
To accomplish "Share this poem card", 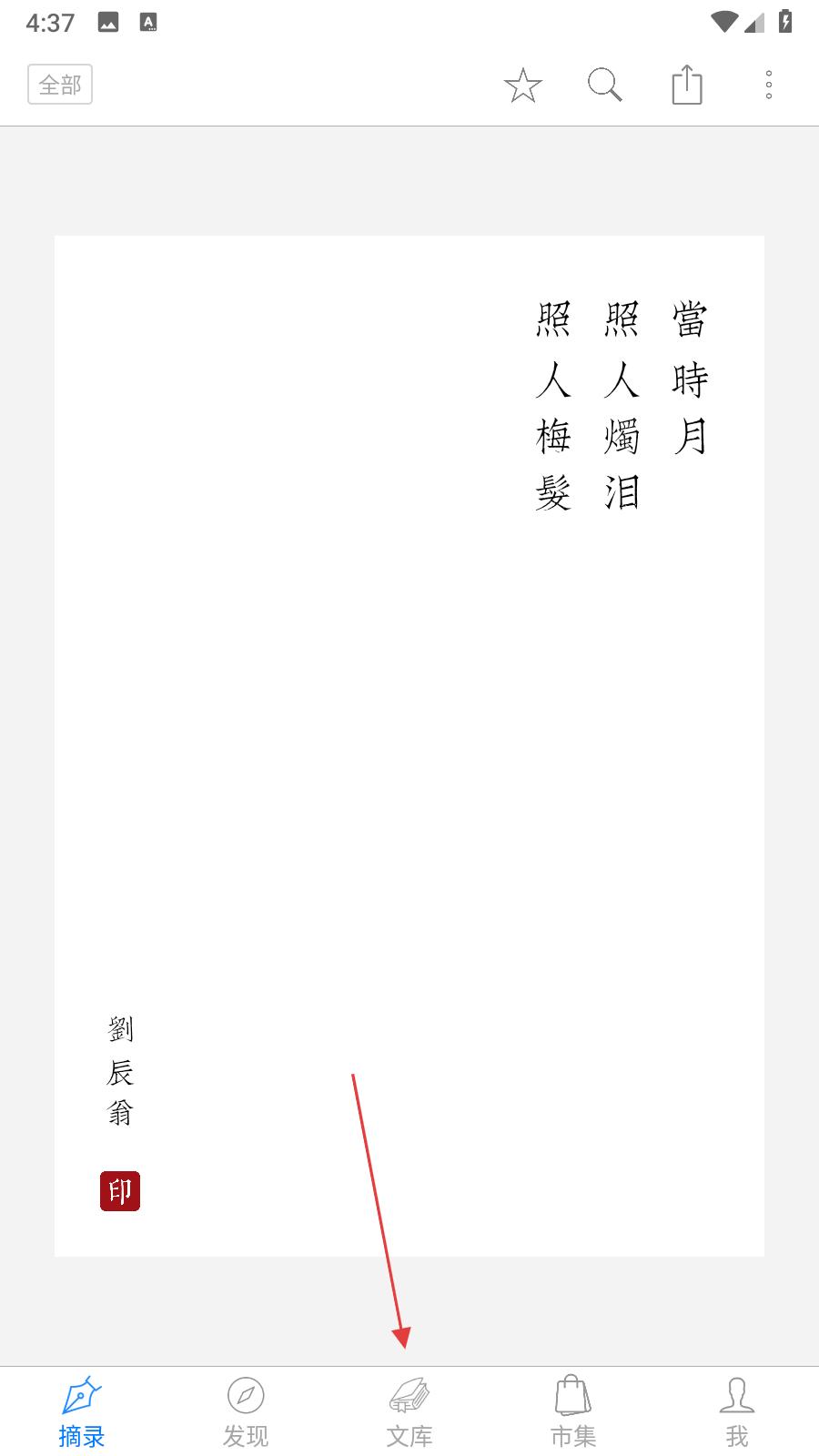I will (x=687, y=85).
